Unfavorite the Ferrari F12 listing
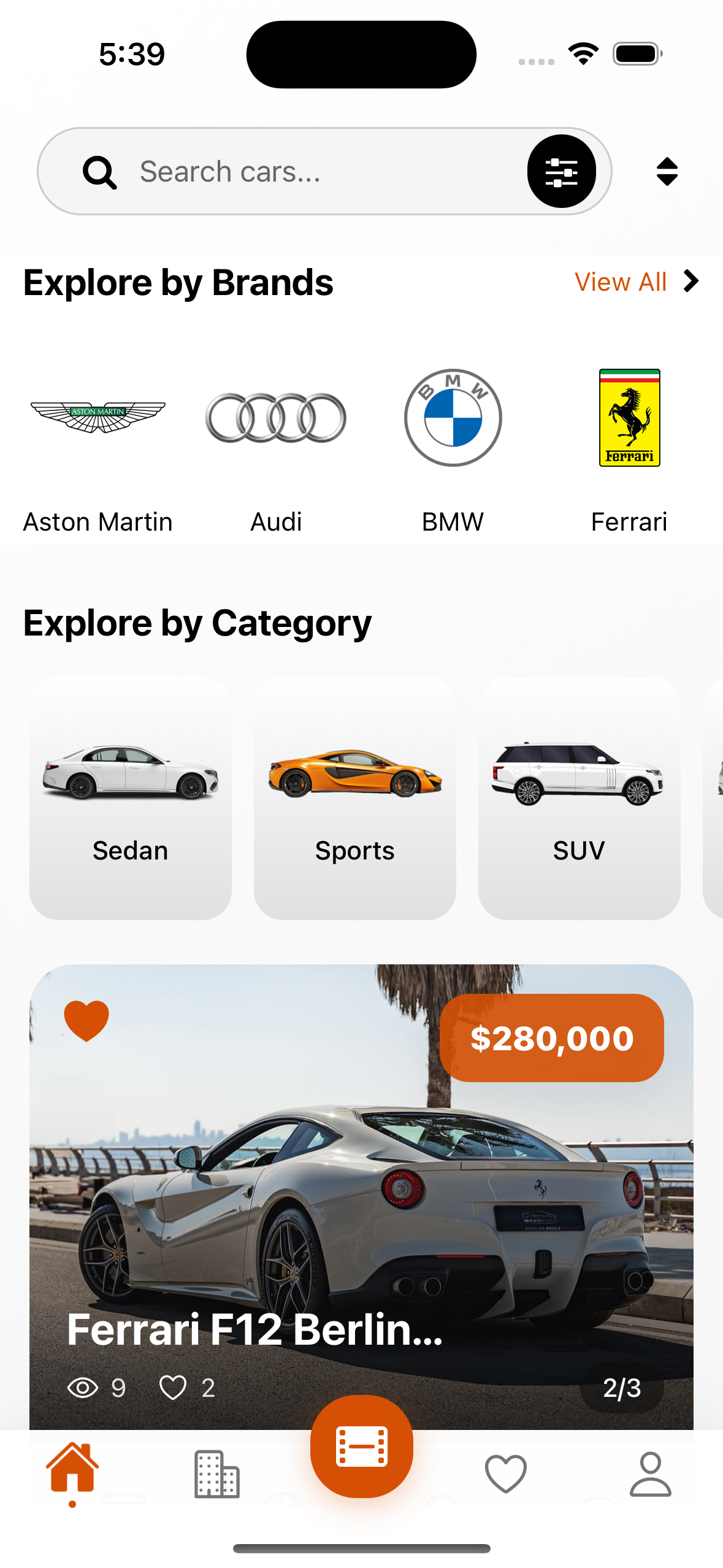The width and height of the screenshot is (723, 1568). pyautogui.click(x=86, y=1021)
